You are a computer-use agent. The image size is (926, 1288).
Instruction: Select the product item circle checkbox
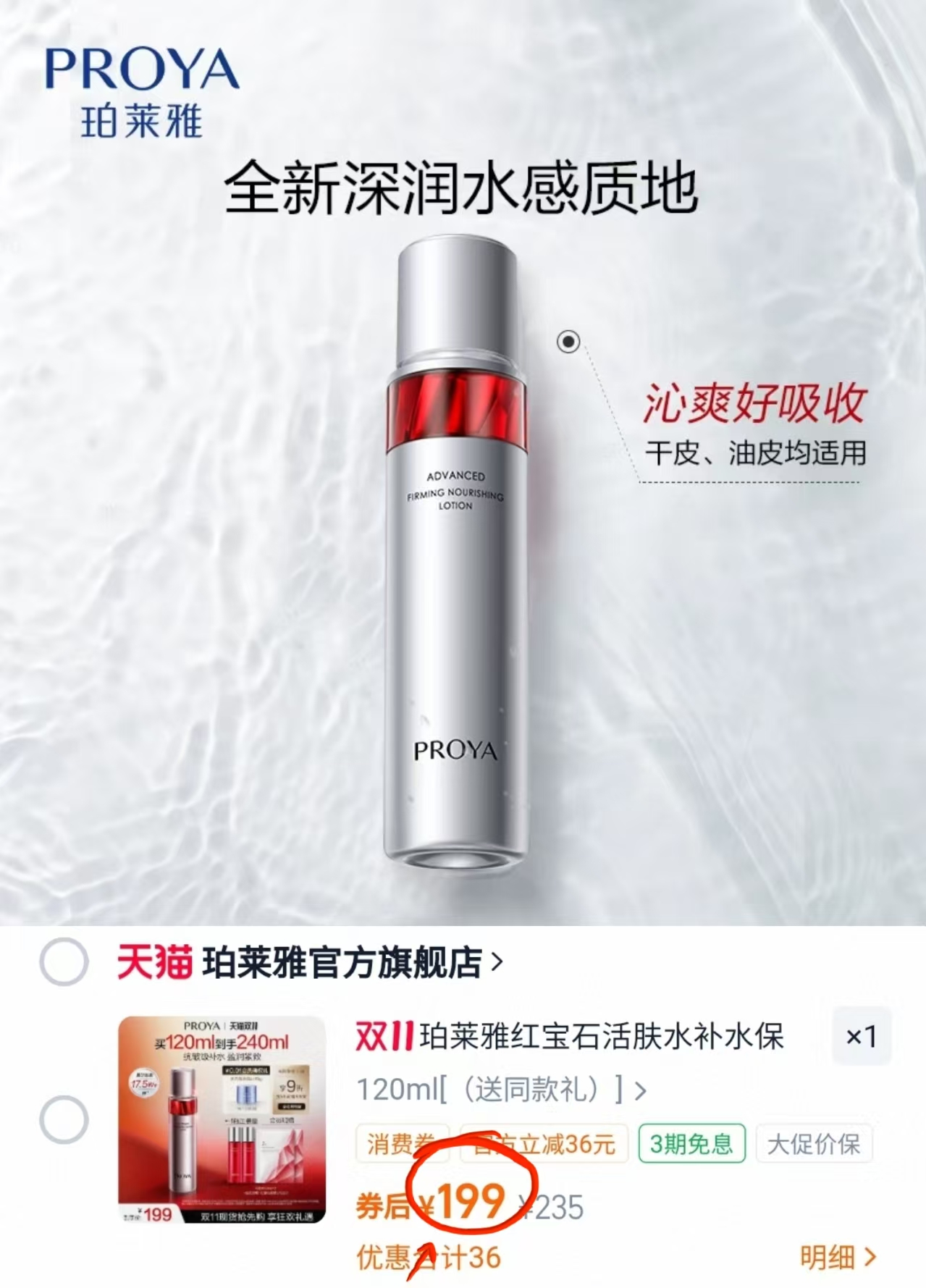(66, 1118)
